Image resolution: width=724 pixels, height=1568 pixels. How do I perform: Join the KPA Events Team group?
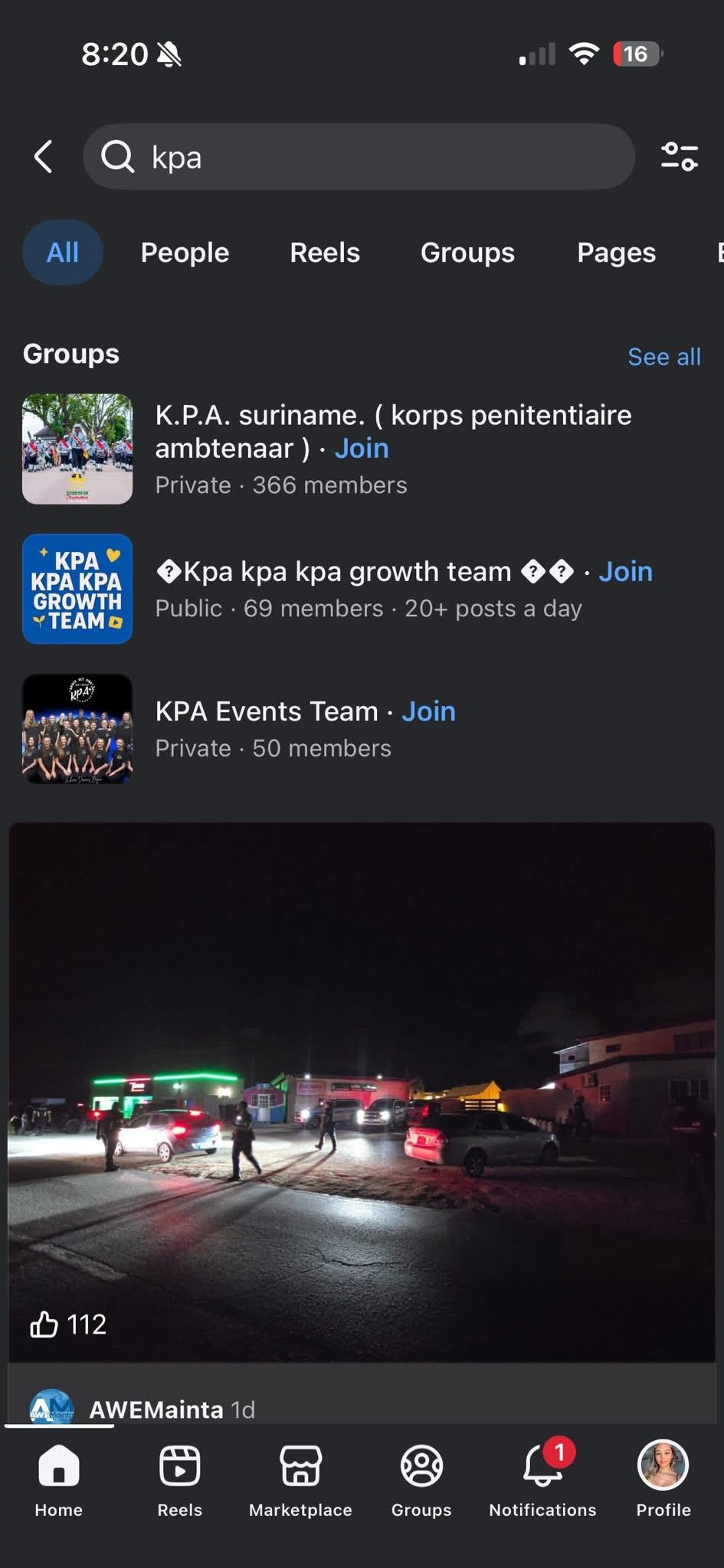(428, 711)
